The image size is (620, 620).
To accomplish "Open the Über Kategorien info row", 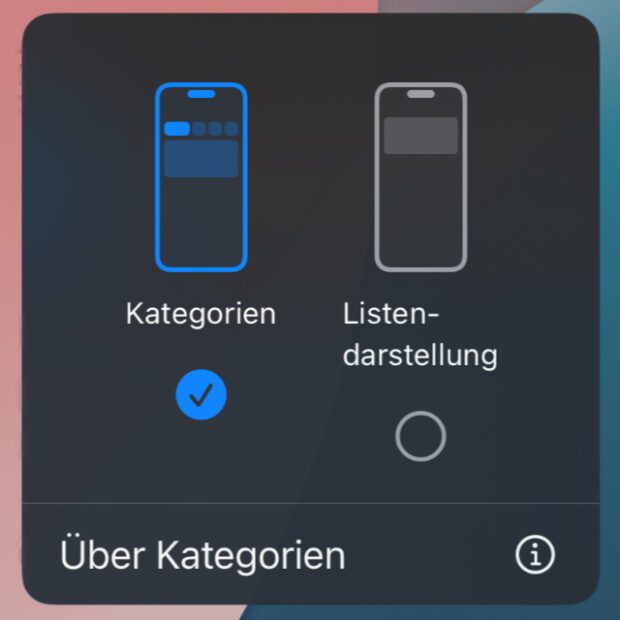I will point(300,555).
